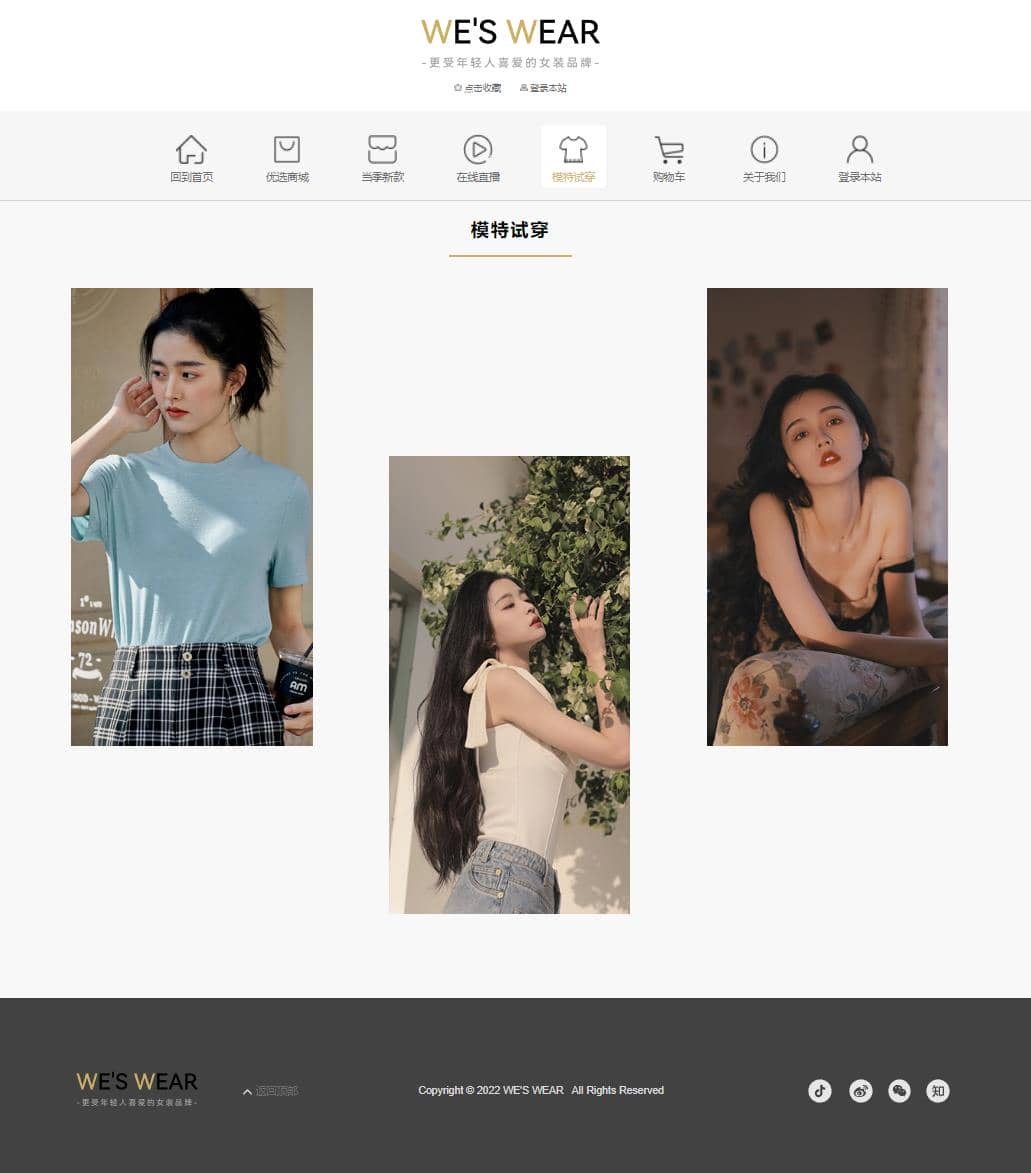Open 关于我们 about page
The image size is (1031, 1173).
[x=764, y=159]
